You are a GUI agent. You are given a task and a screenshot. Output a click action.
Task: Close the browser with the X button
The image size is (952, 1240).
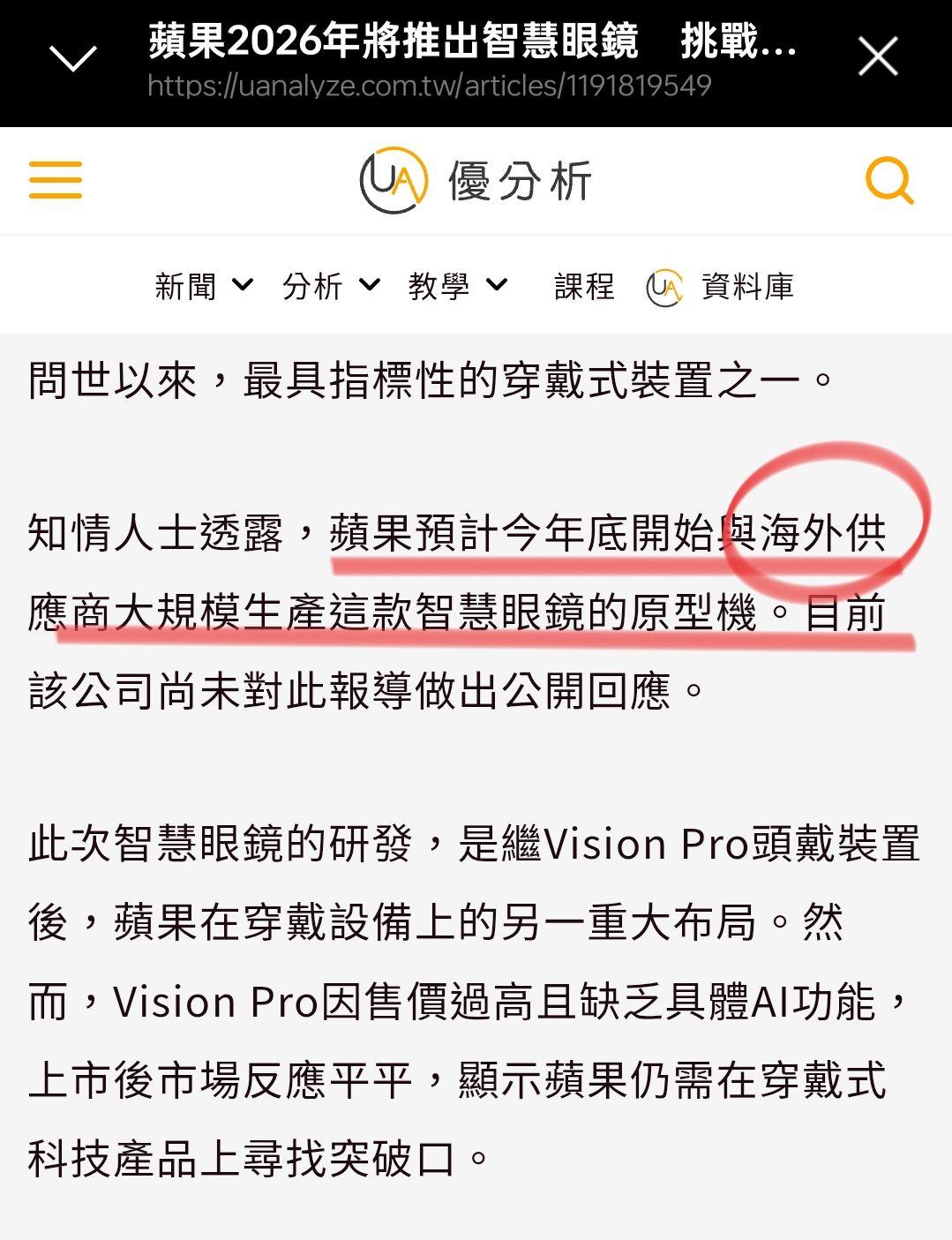coord(877,57)
